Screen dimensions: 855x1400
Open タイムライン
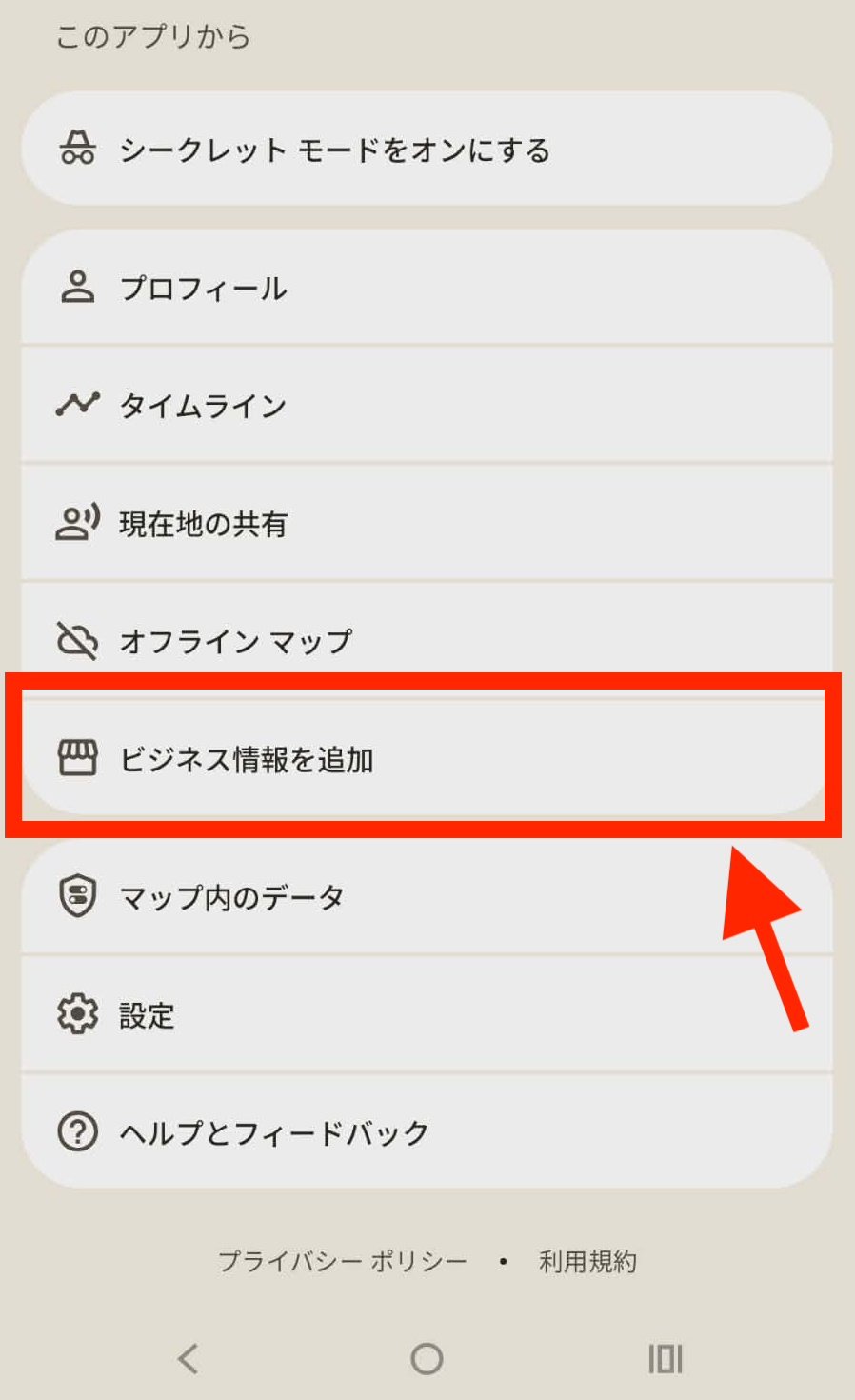[x=427, y=406]
